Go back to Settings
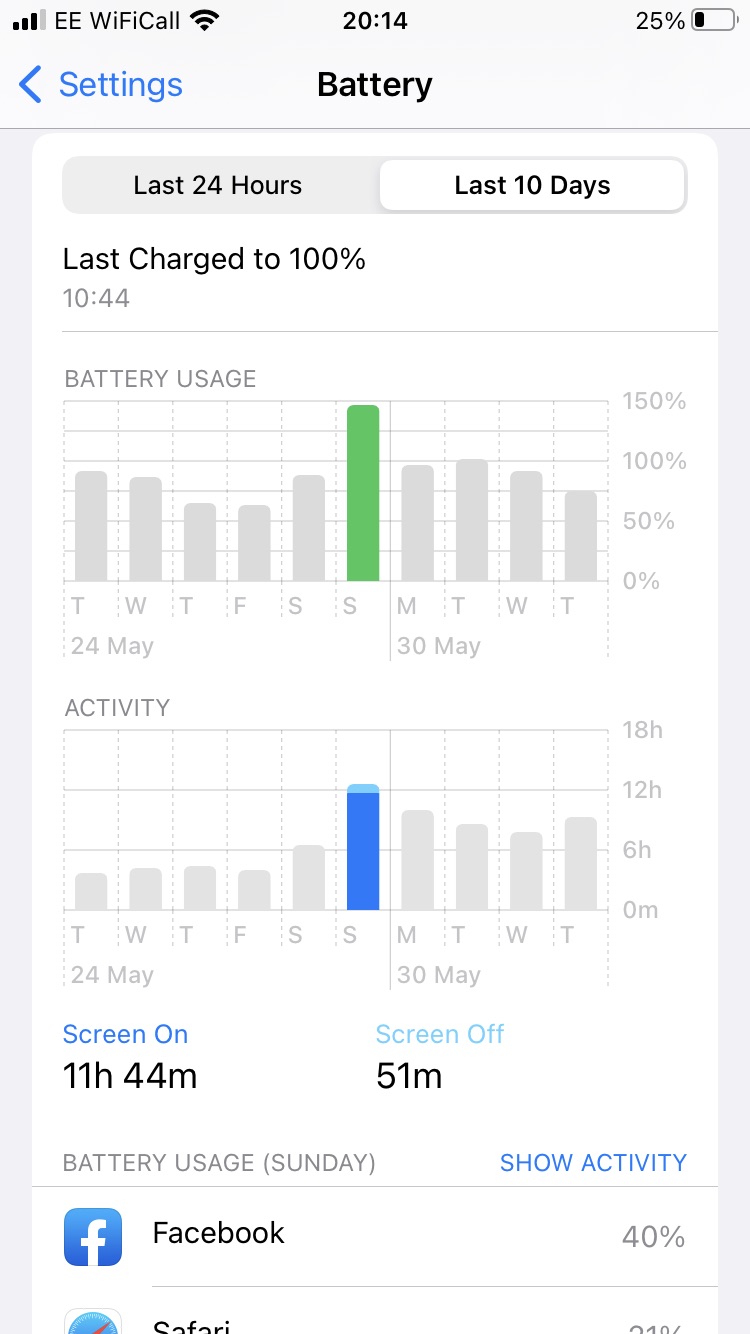 [100, 85]
